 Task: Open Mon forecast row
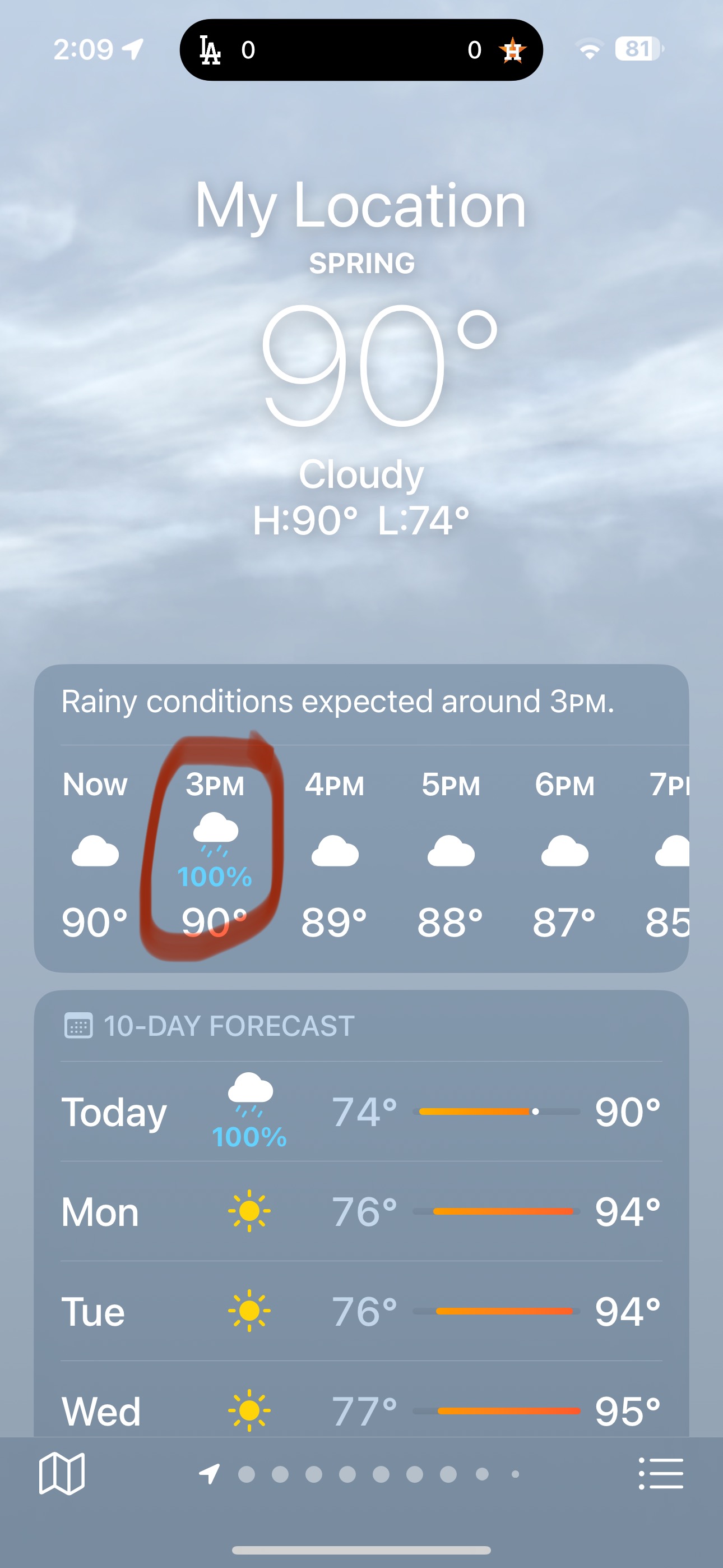pyautogui.click(x=361, y=1211)
